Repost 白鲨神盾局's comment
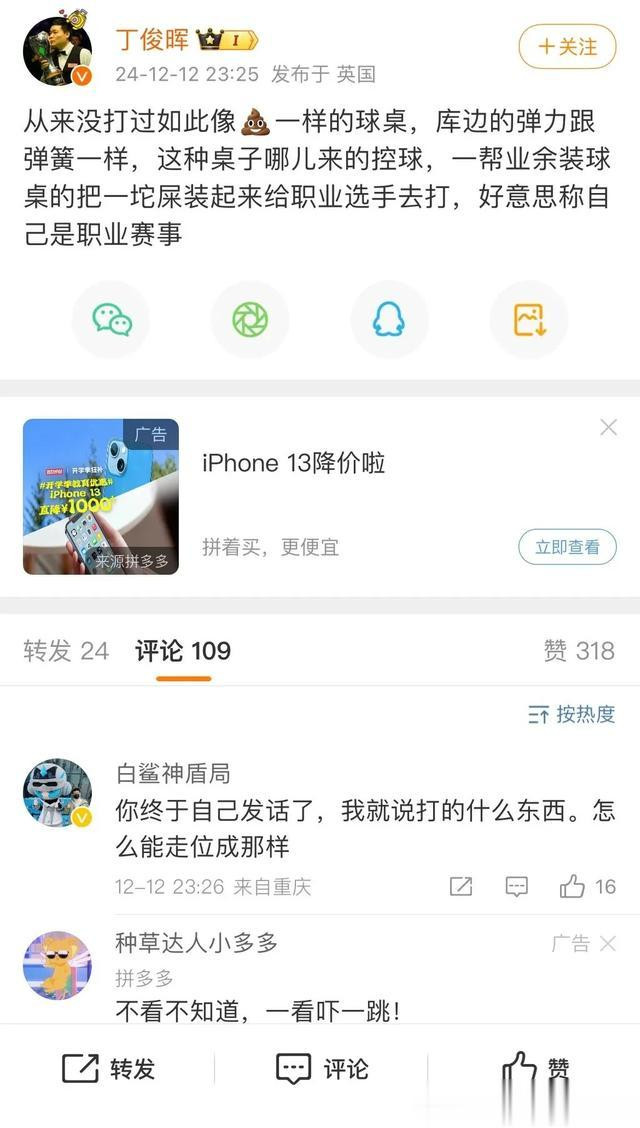Viewport: 640px width, 1128px height. coord(461,886)
